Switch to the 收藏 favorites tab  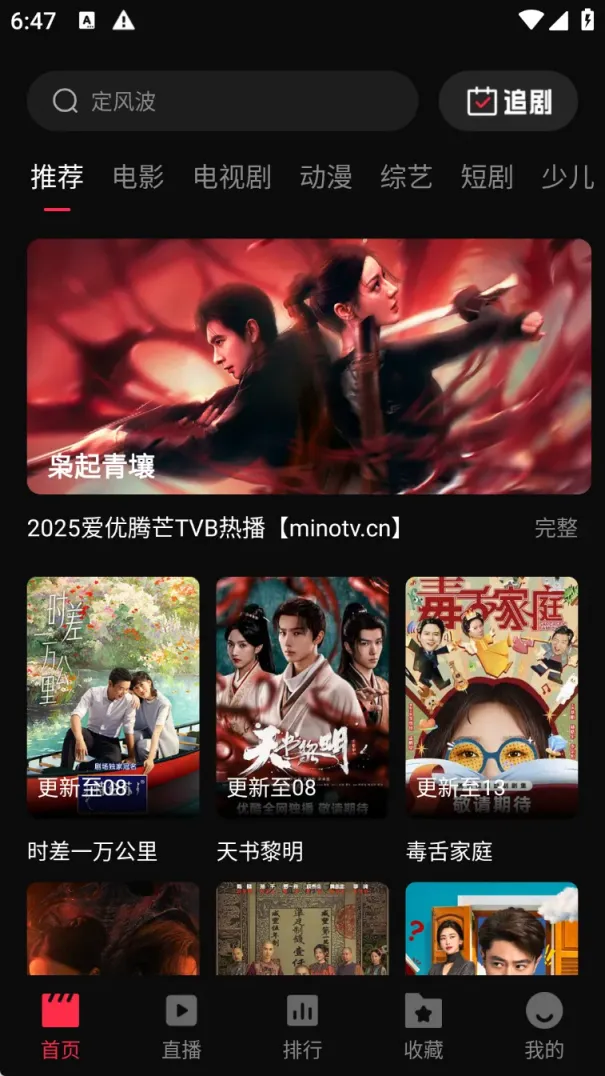pos(423,1027)
